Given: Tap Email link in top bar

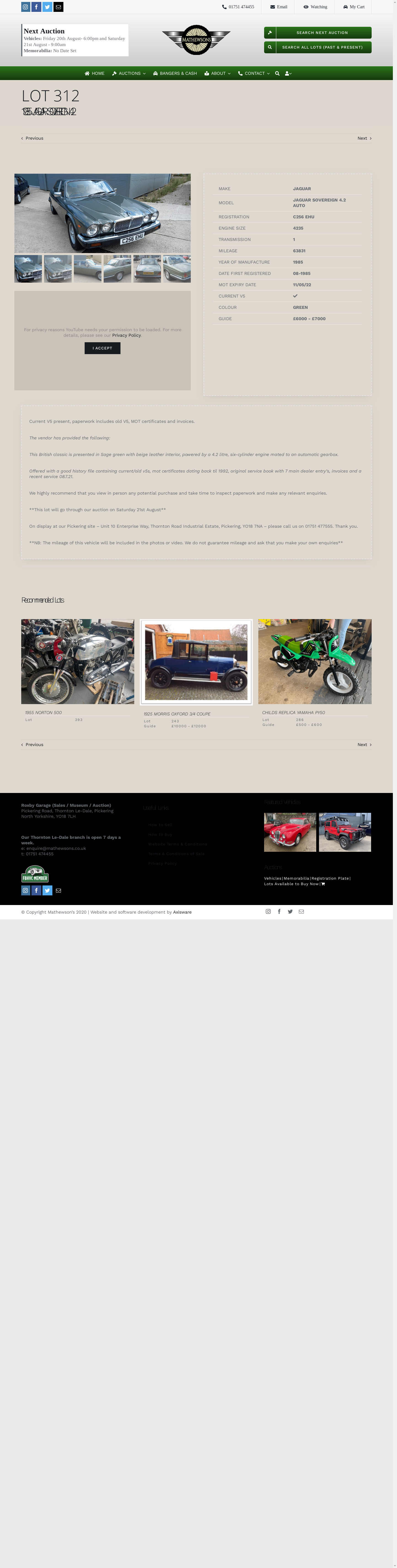Looking at the screenshot, I should pos(278,7).
